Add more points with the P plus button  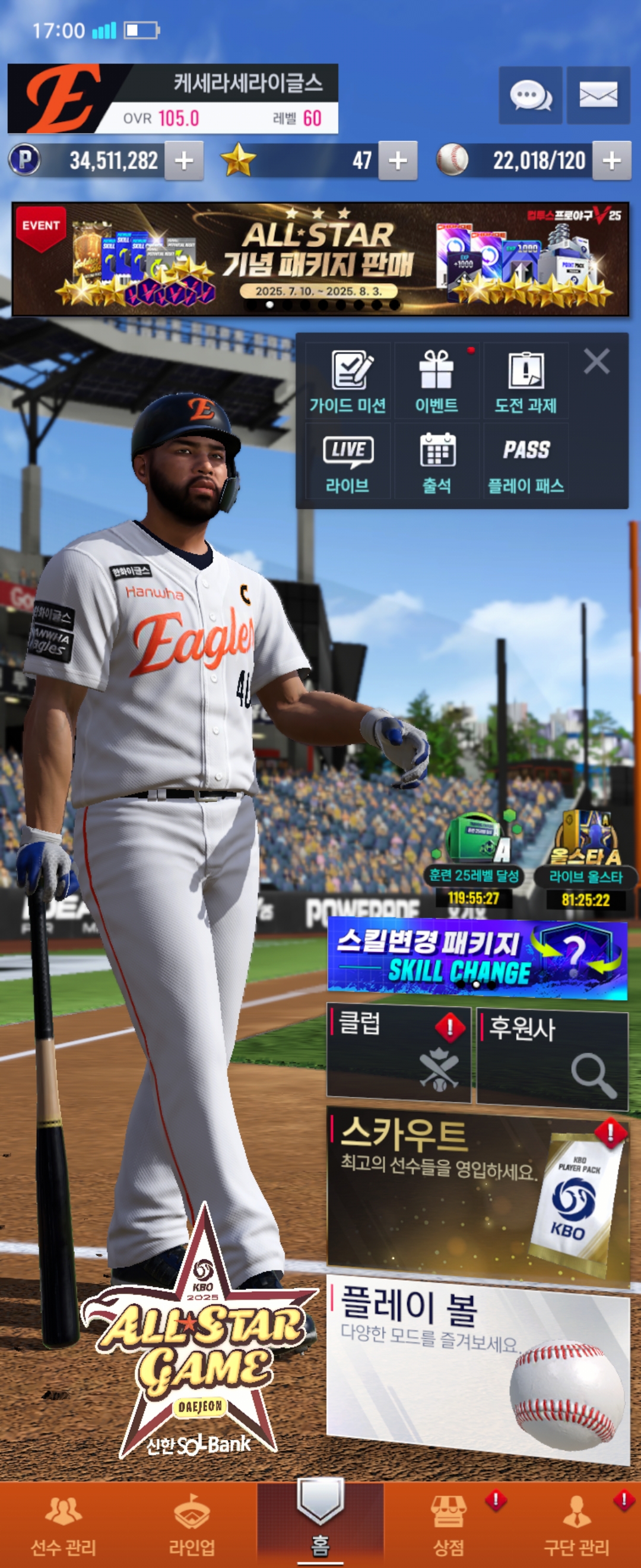(183, 161)
